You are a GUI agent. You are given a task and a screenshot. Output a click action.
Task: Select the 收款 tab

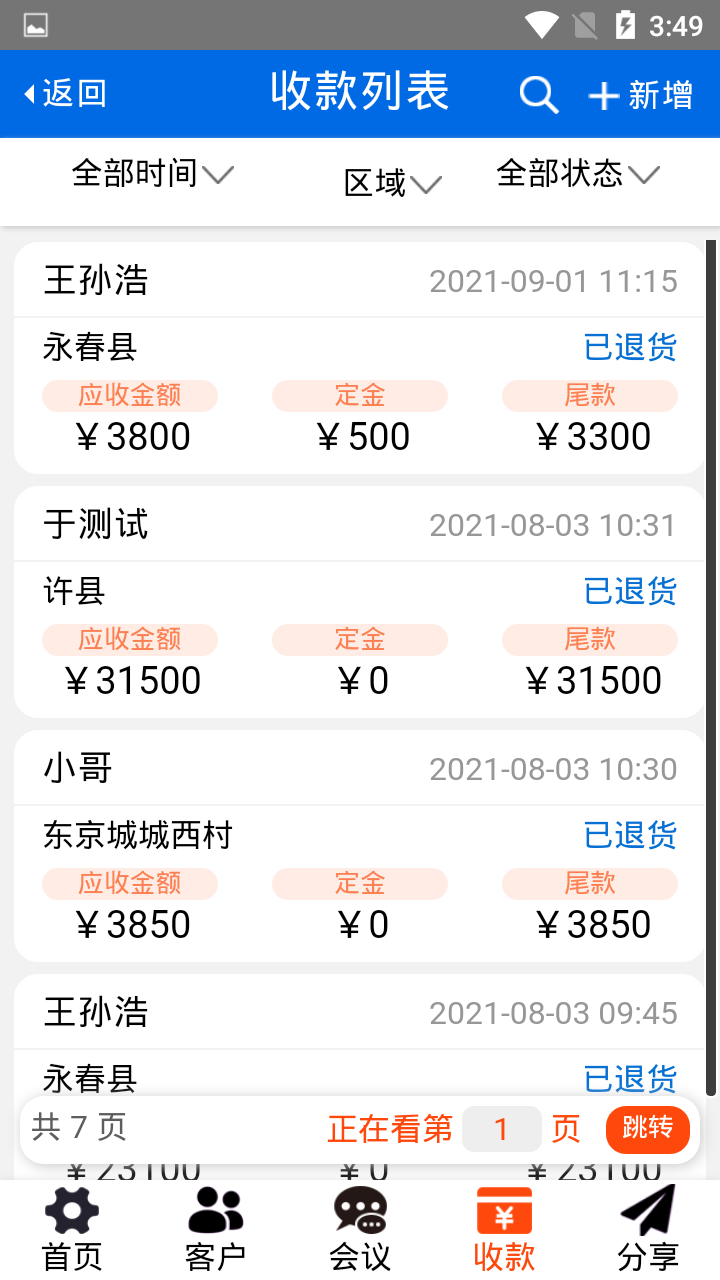[504, 1230]
